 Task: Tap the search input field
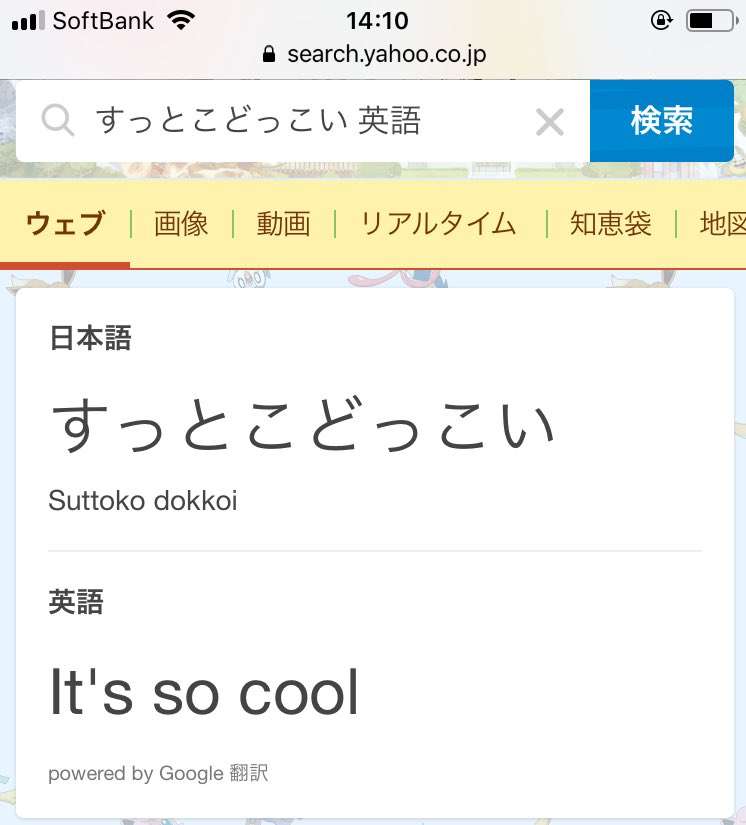300,120
